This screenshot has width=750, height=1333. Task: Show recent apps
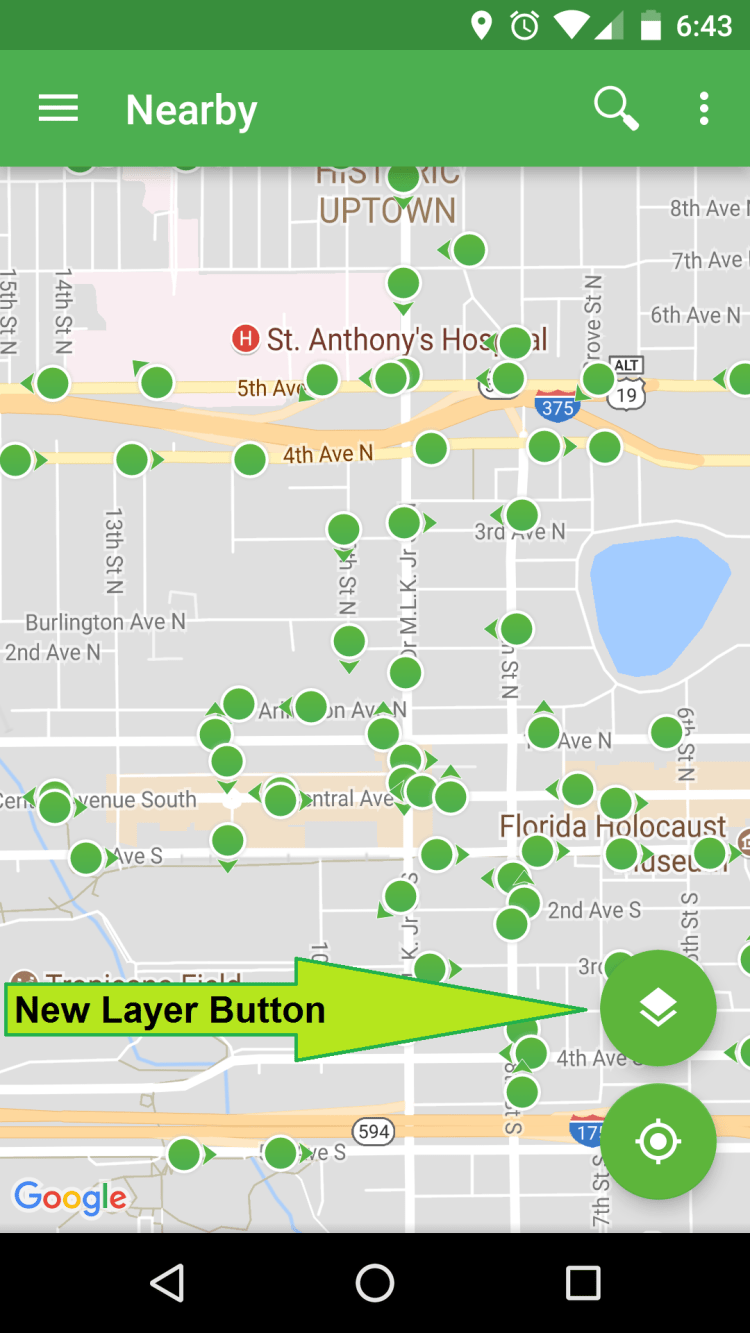tap(583, 1282)
